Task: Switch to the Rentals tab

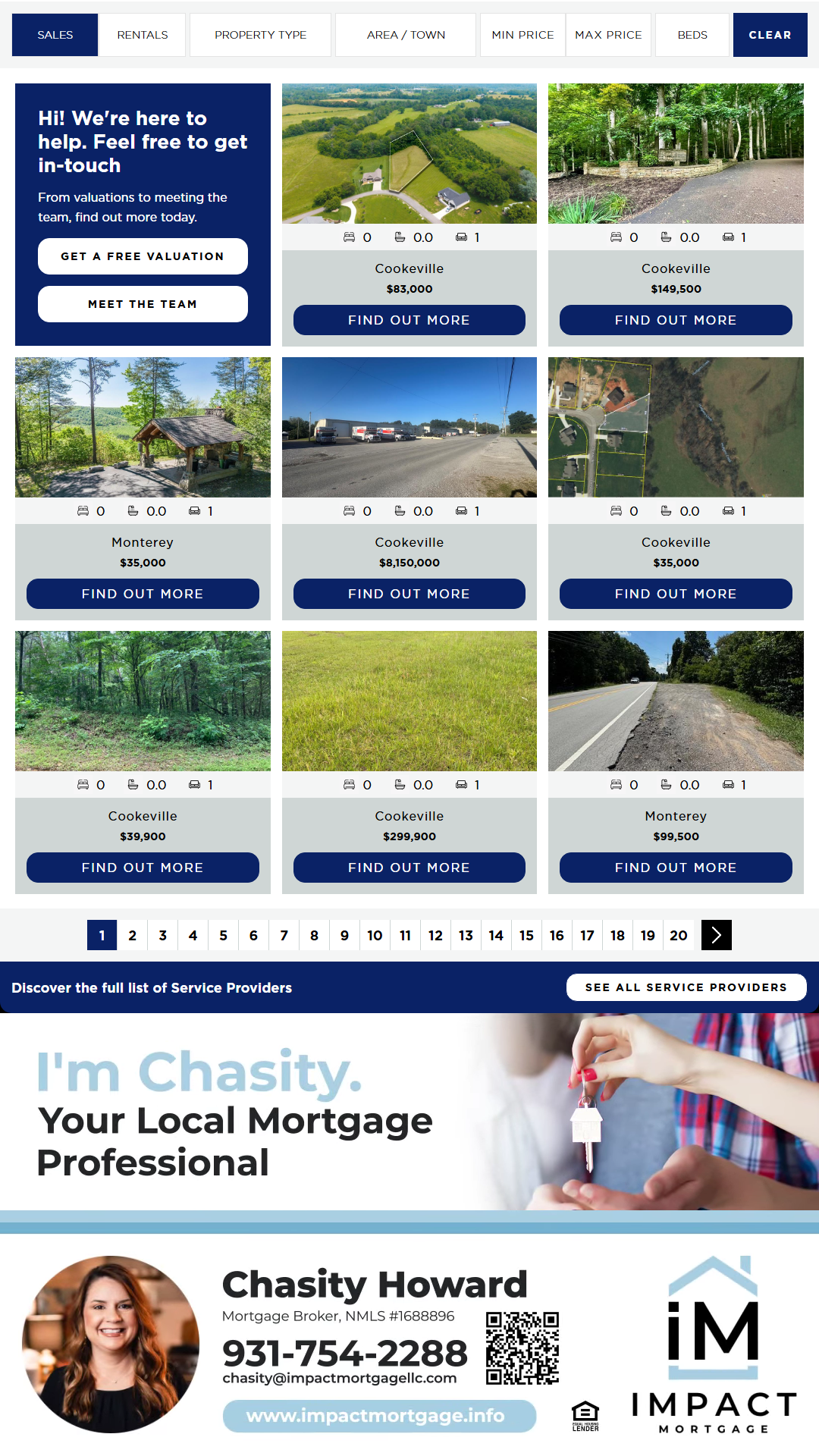Action: click(142, 35)
